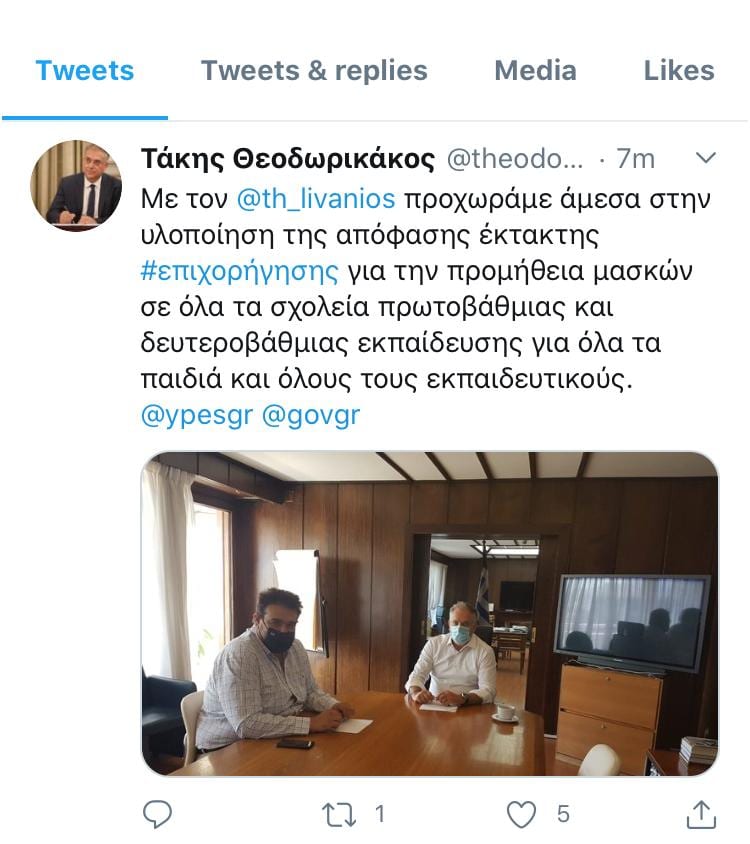Screen dimensions: 750x844
Task: Switch to the Likes tab
Action: (678, 71)
